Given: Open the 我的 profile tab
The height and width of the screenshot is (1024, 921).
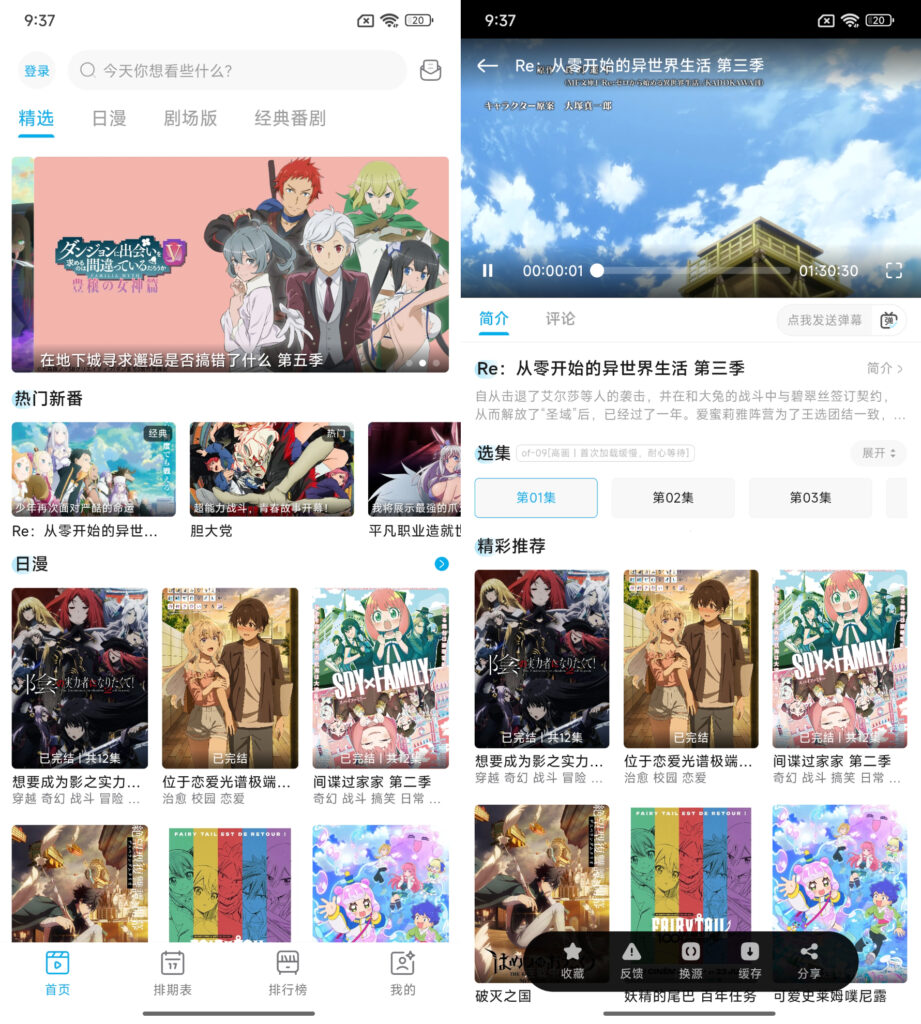Looking at the screenshot, I should click(402, 973).
